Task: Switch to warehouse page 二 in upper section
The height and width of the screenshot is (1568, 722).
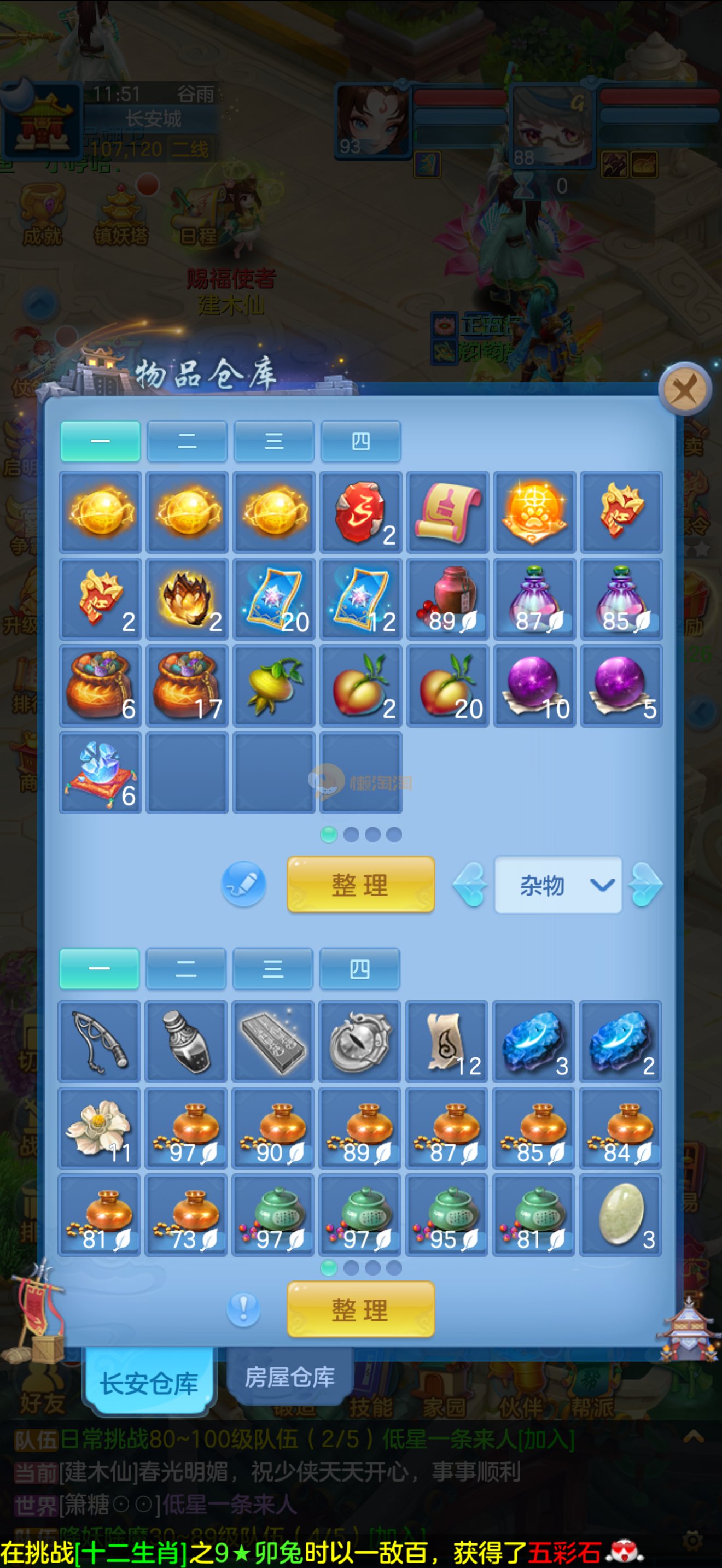Action: (187, 441)
